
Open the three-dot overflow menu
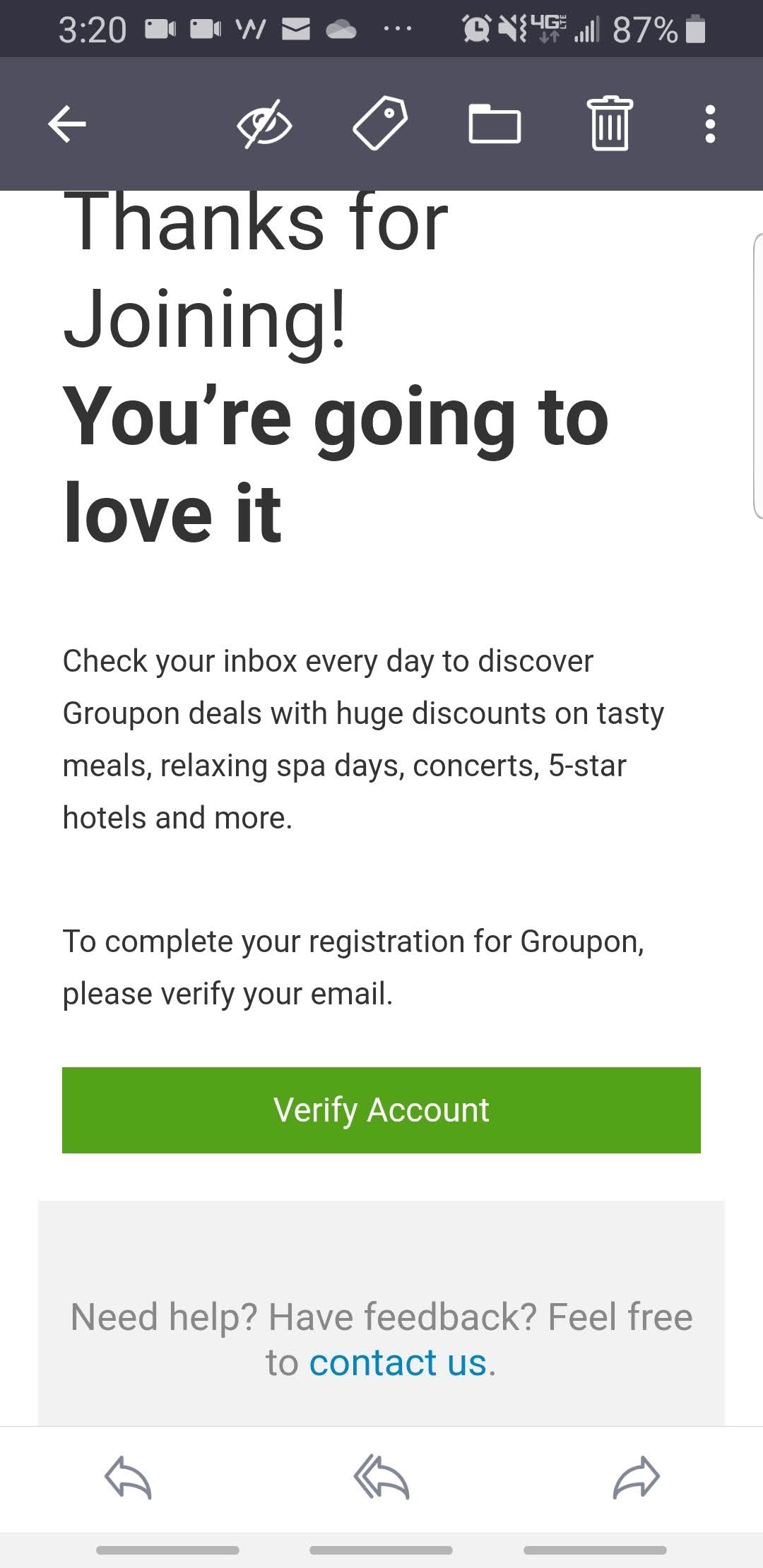point(710,124)
